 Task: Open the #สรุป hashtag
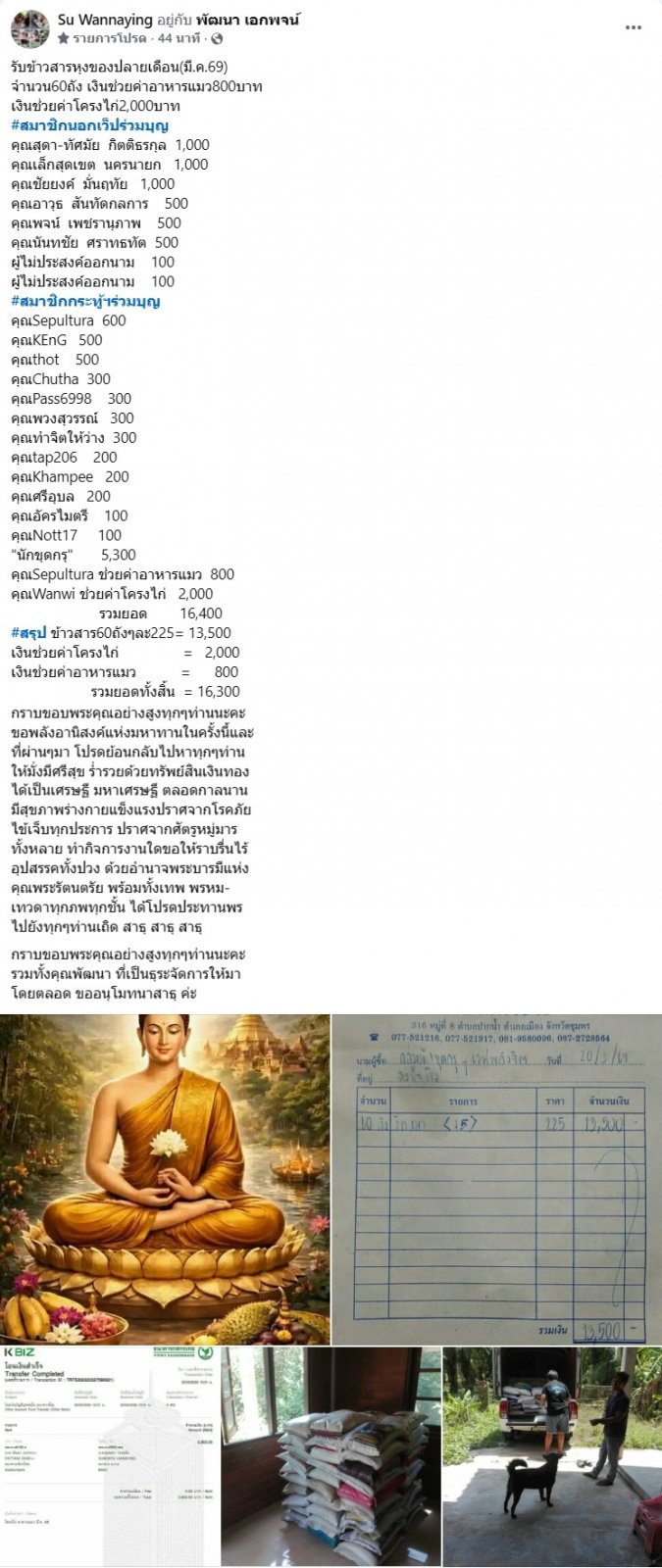tap(28, 633)
